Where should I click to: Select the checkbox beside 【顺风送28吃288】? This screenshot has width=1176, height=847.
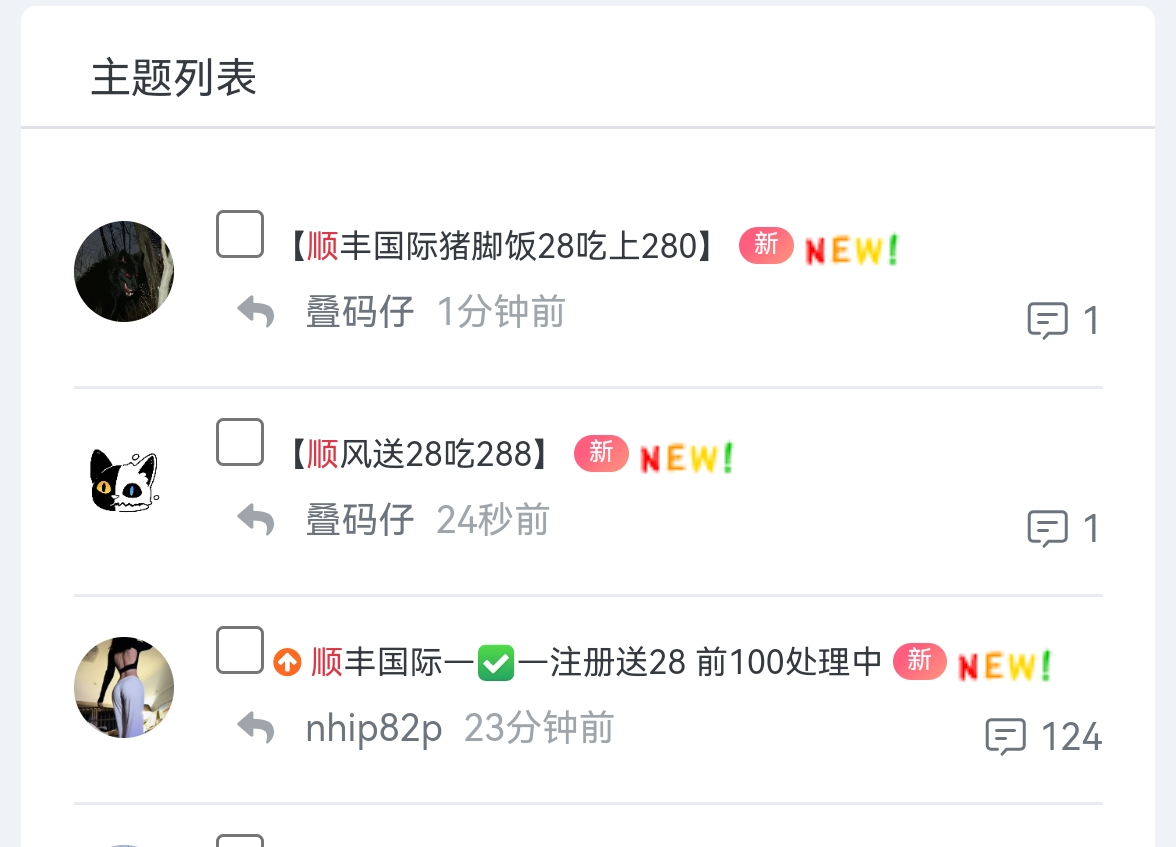(240, 443)
